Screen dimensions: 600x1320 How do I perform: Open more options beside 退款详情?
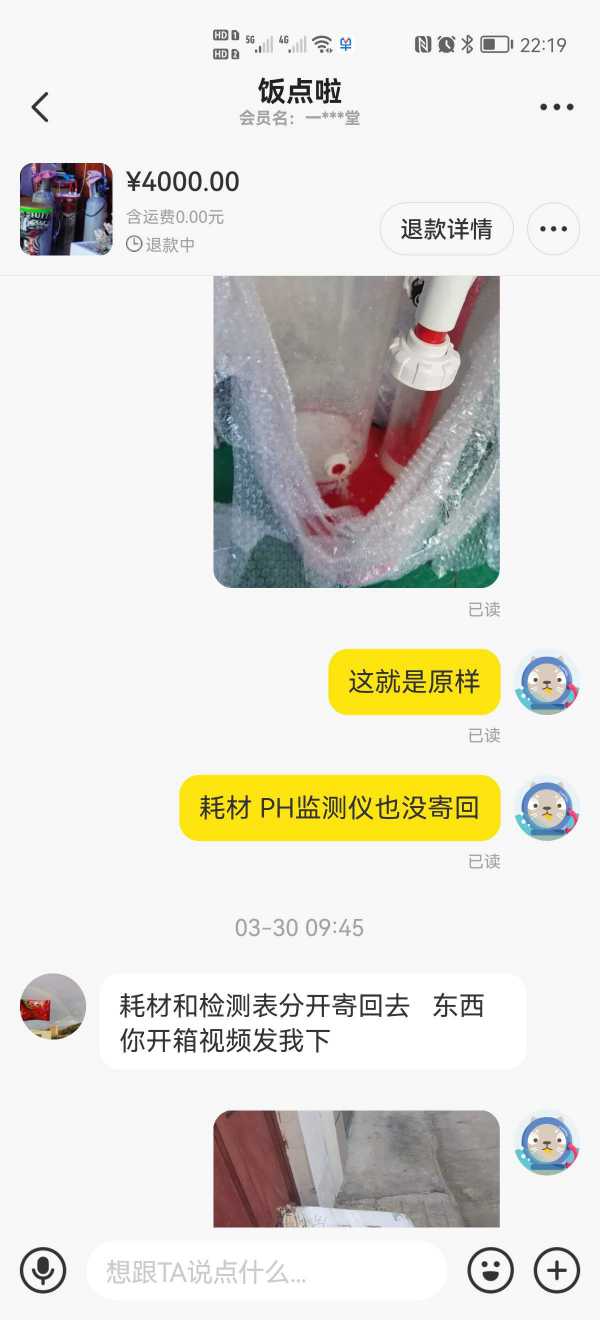pos(553,229)
